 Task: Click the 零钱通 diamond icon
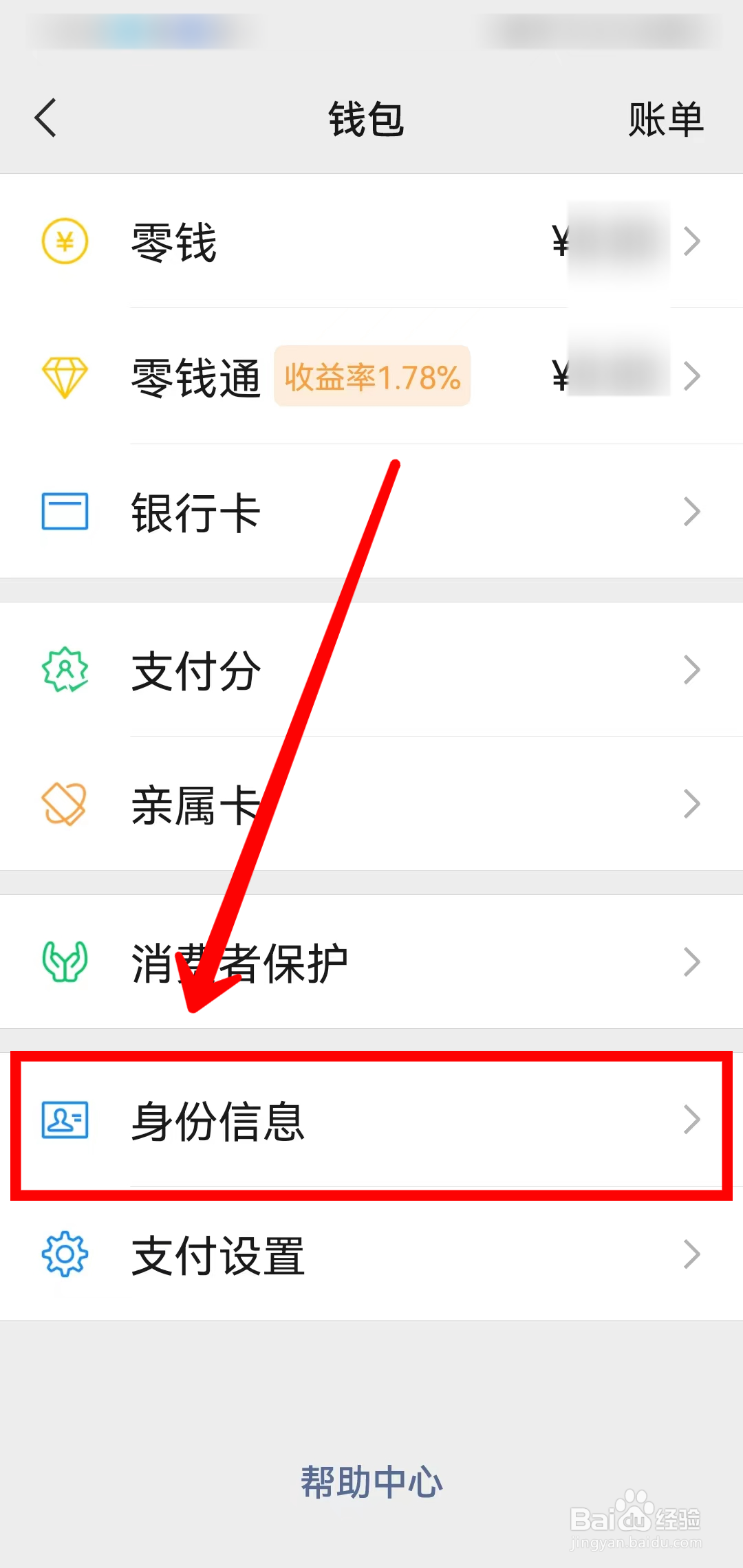tap(65, 377)
